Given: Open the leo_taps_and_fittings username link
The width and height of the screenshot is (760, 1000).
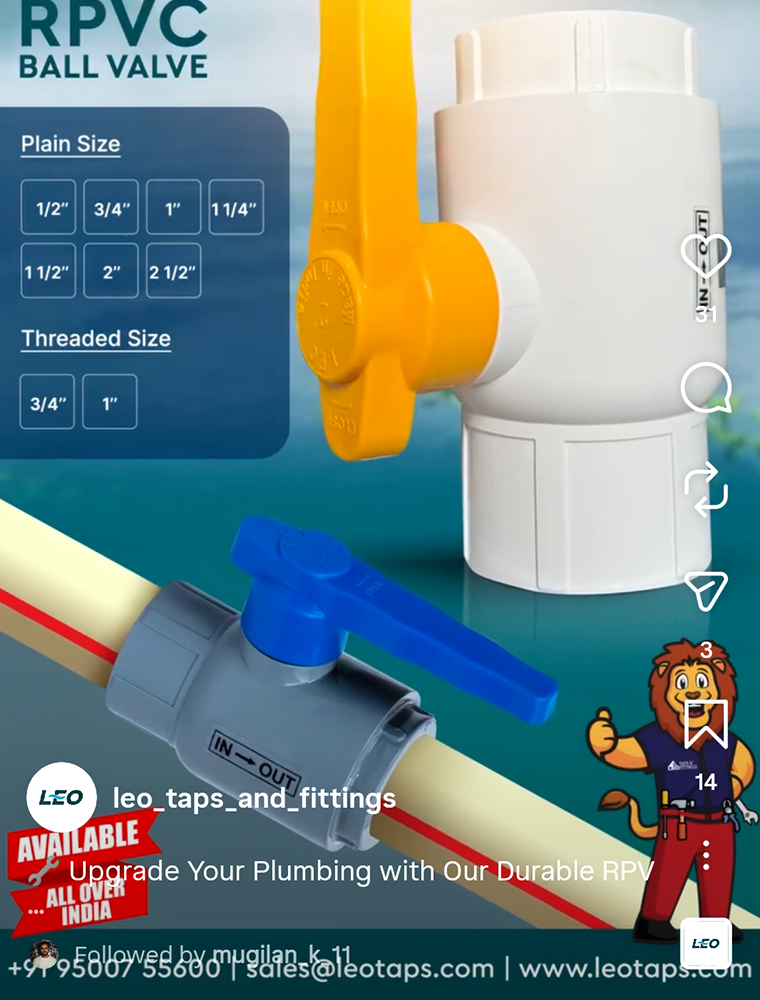Looking at the screenshot, I should point(255,798).
